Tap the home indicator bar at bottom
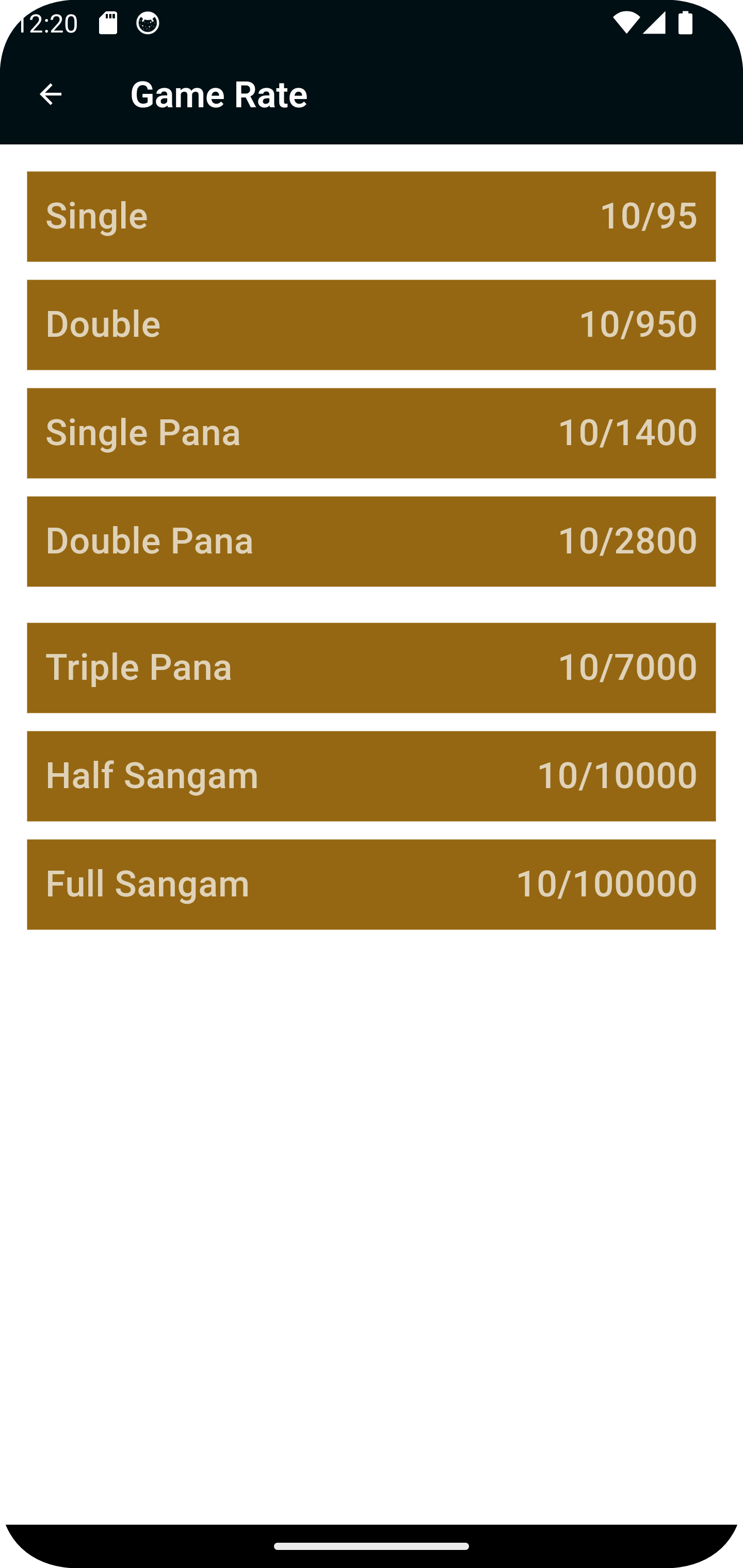 pos(372,1547)
